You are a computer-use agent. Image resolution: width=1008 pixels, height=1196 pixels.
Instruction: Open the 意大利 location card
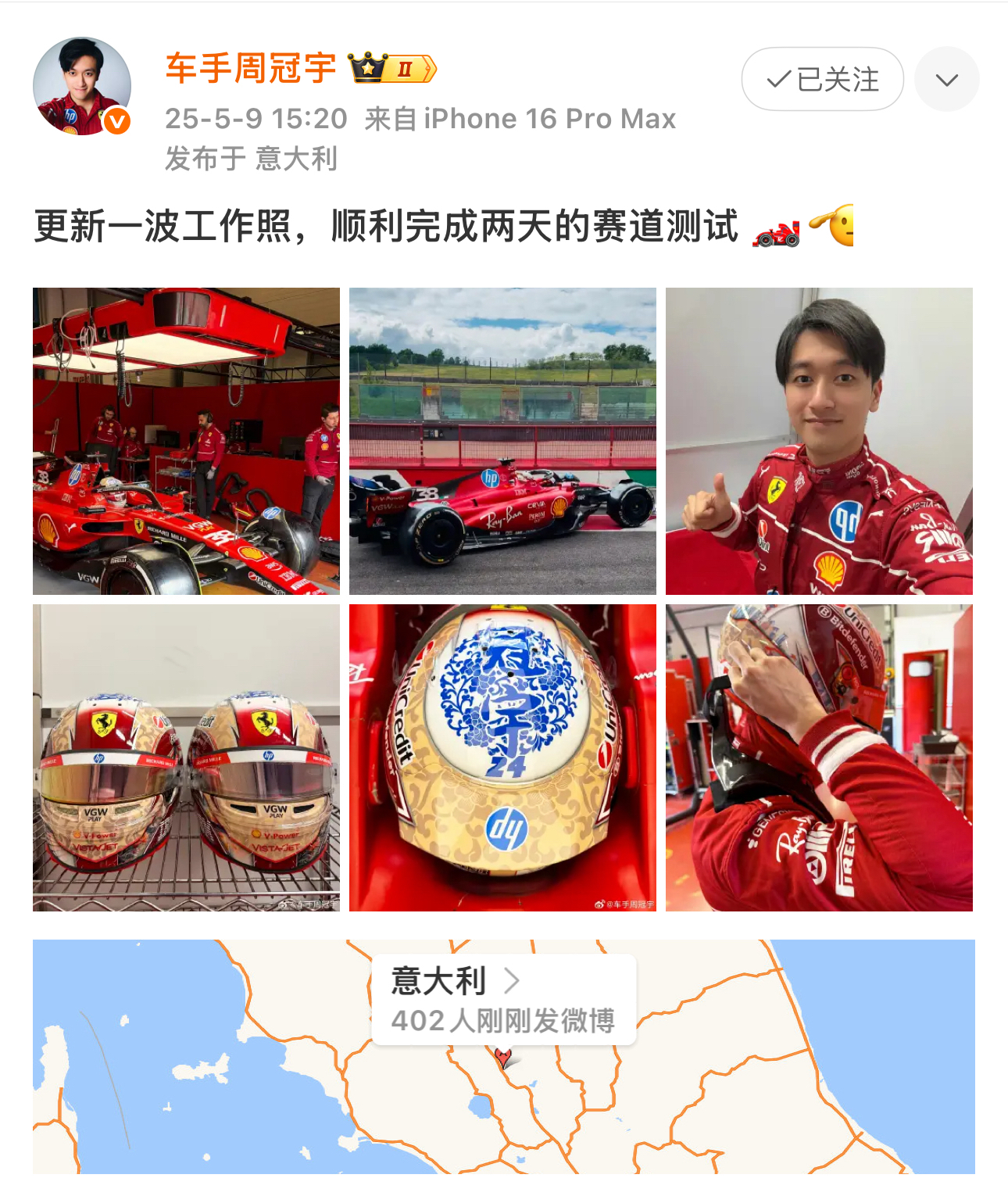tap(503, 999)
